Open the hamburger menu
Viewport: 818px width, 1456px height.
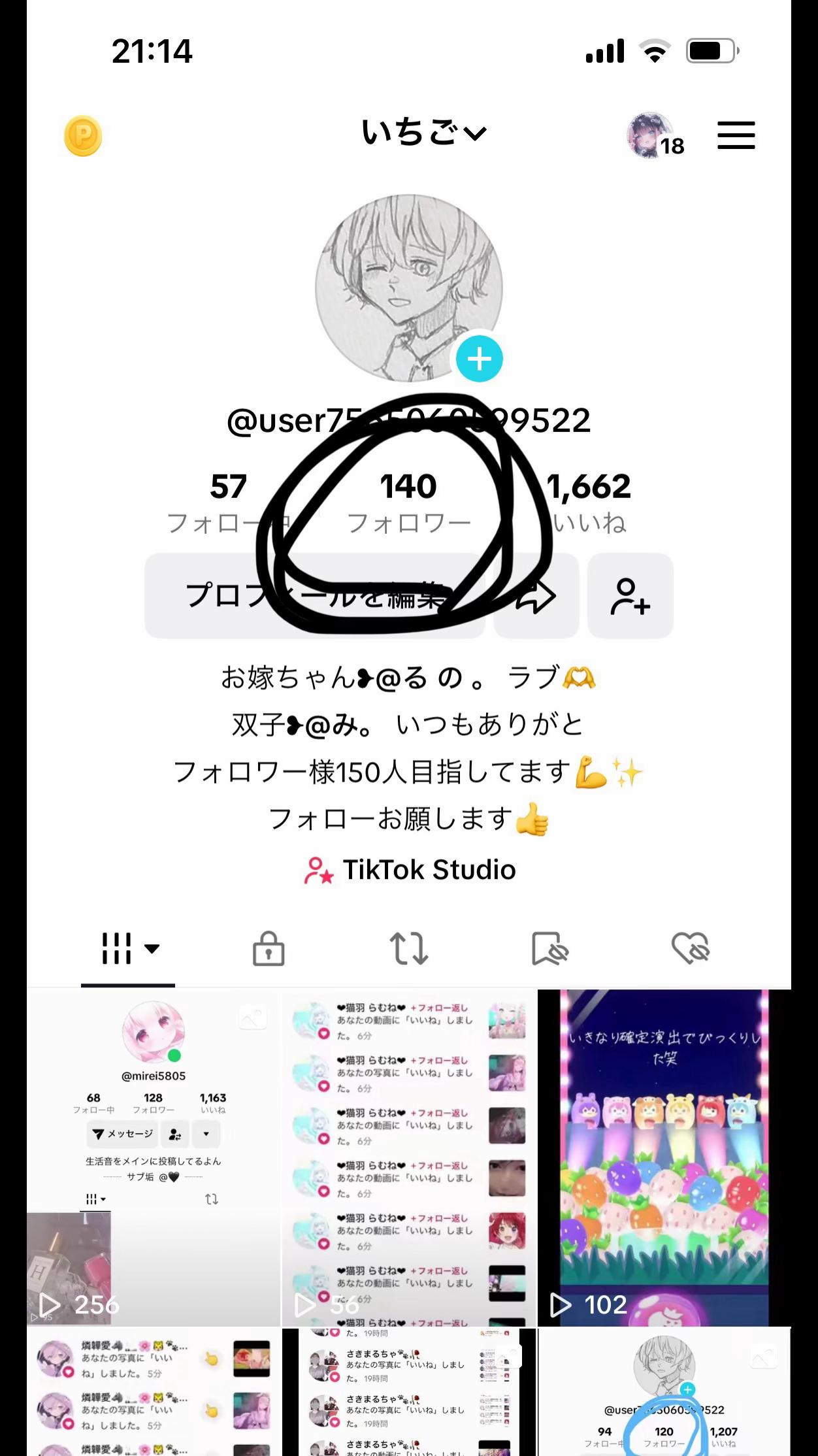point(736,136)
